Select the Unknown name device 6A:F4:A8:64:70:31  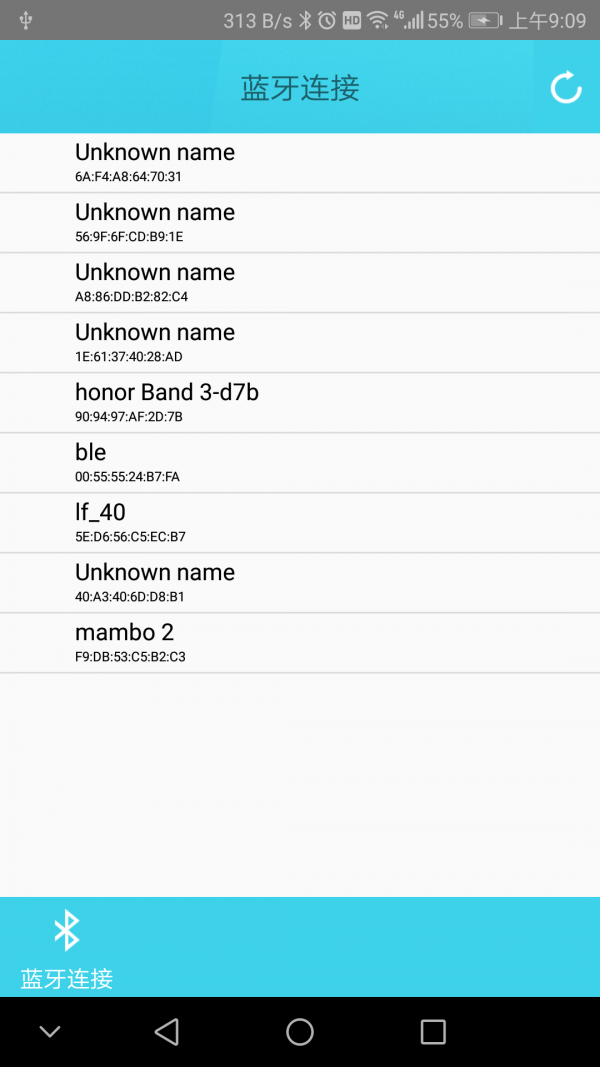pos(300,163)
